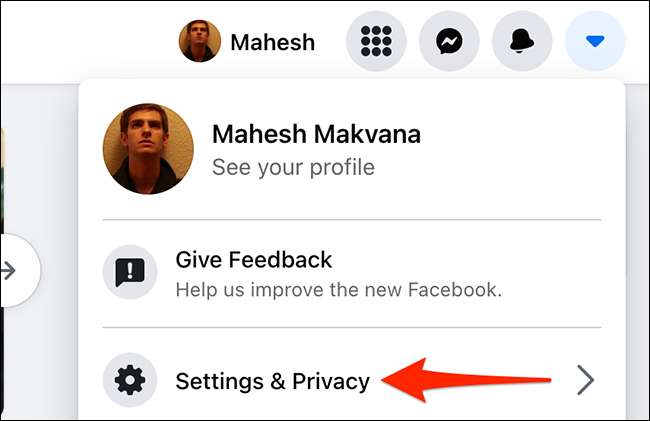650x421 pixels.
Task: Open Messenger chats
Action: coord(449,42)
